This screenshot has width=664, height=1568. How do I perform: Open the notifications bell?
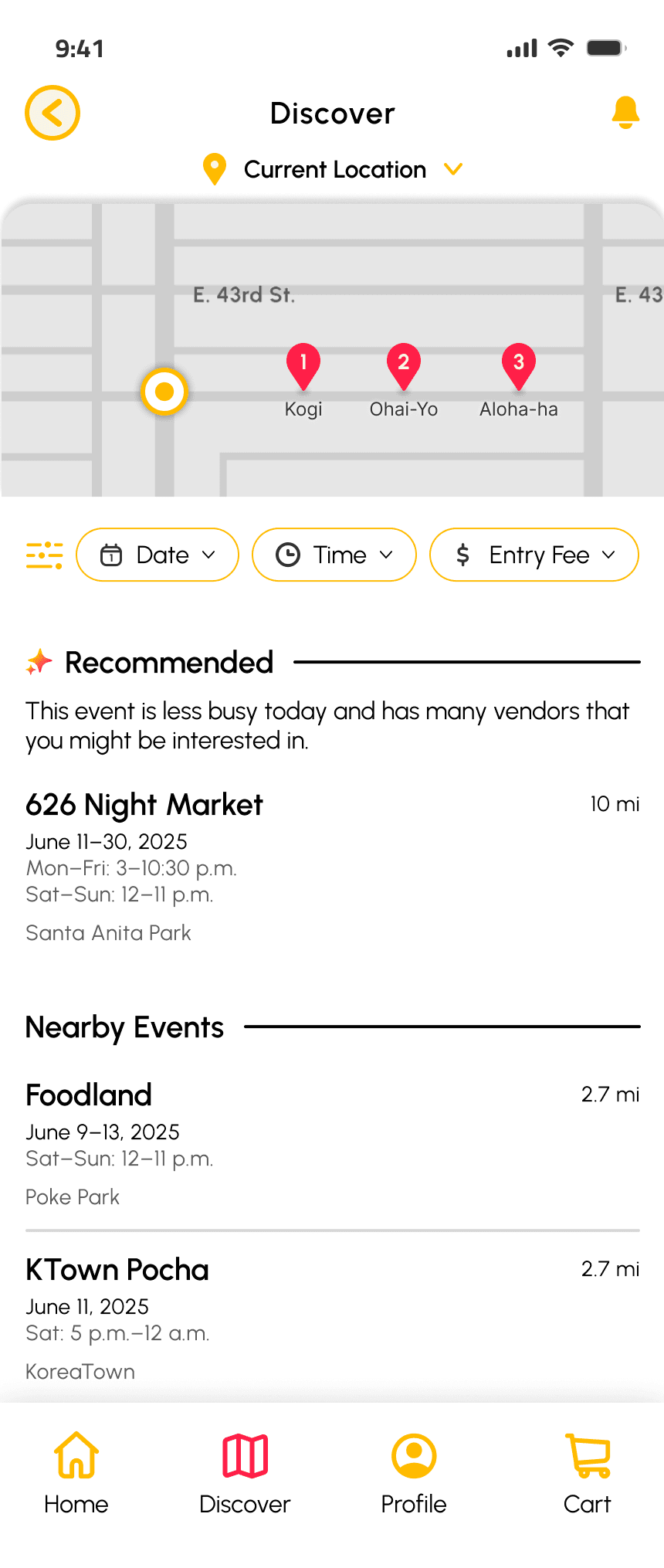pos(625,113)
